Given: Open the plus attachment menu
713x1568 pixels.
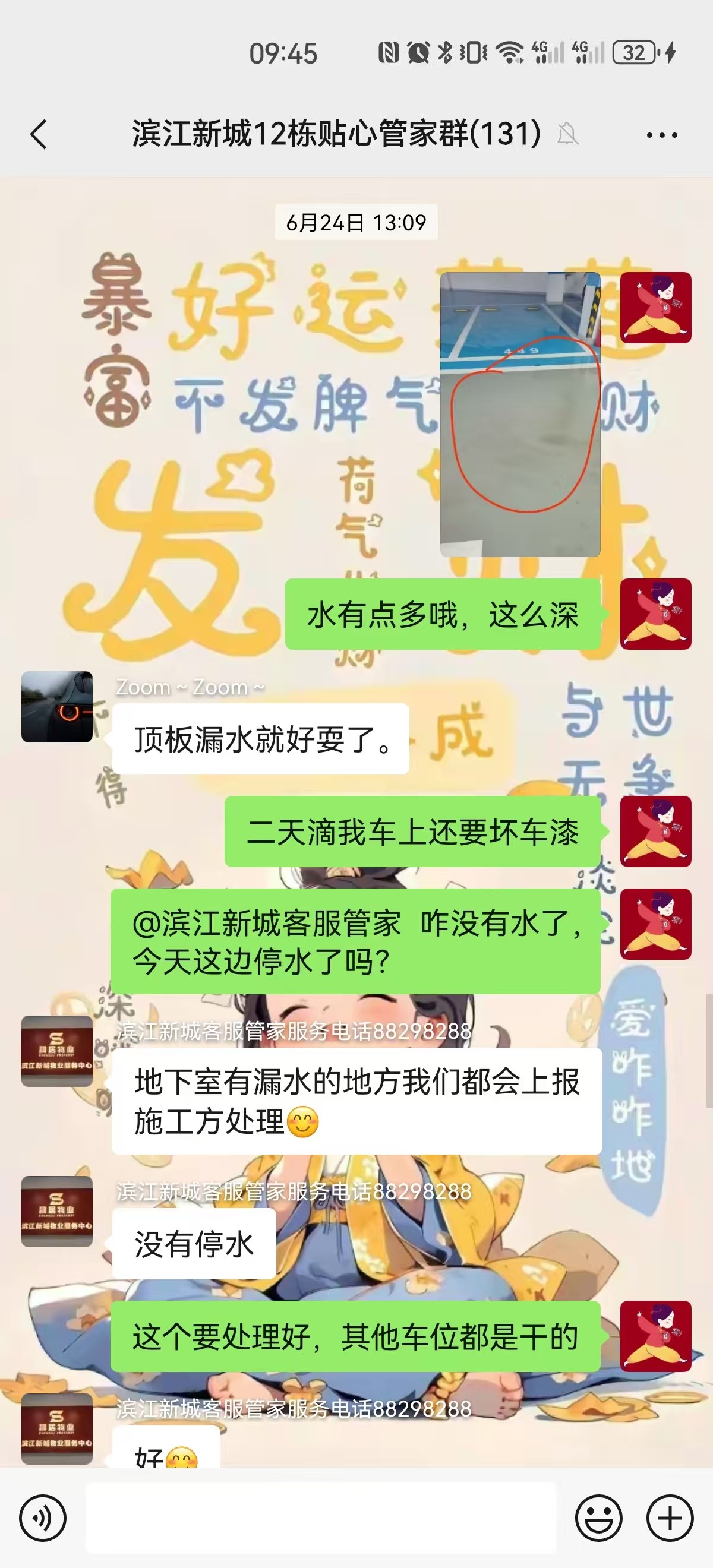Looking at the screenshot, I should tap(670, 1519).
